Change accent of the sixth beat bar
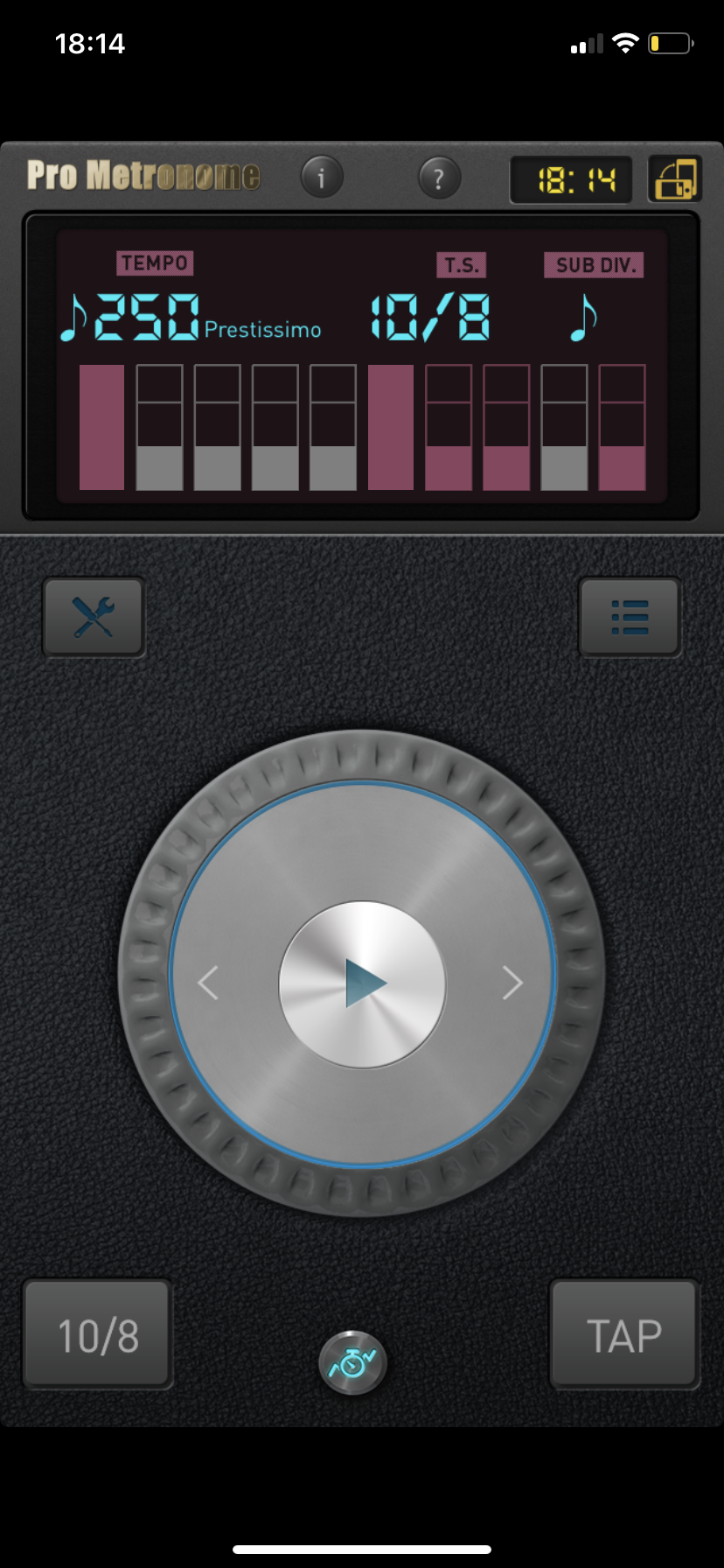Screen dimensions: 724x1568 (x=390, y=427)
